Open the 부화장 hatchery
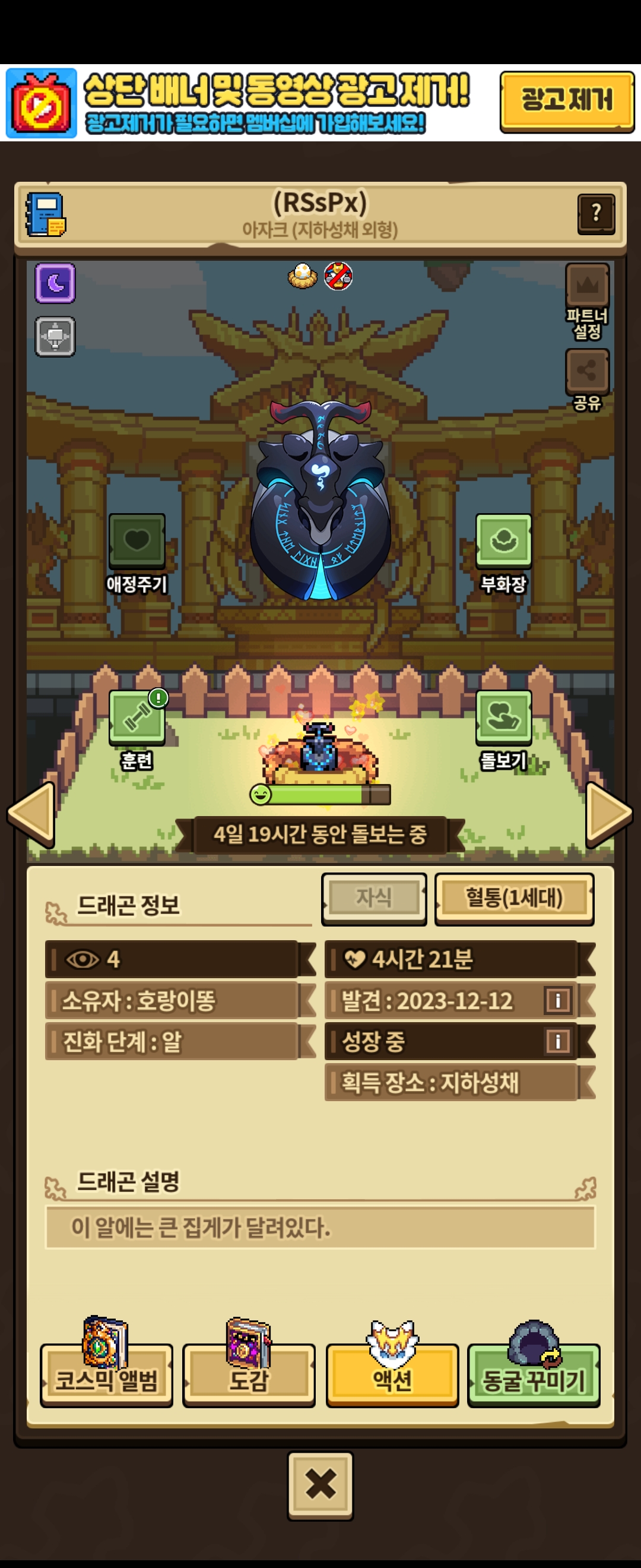Viewport: 641px width, 1568px height. tap(503, 540)
